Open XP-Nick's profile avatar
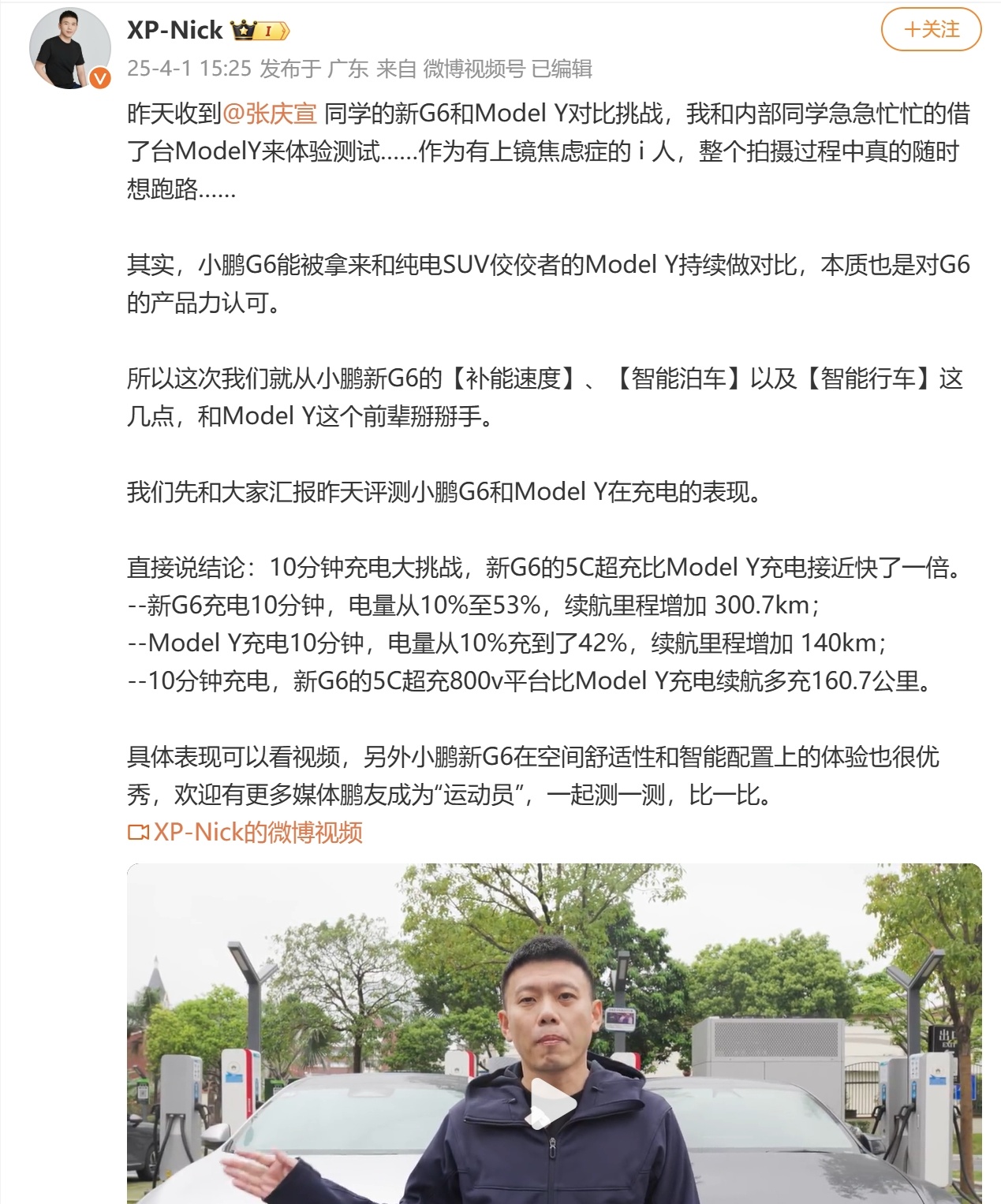Screen dimensions: 1001x1204 click(69, 49)
